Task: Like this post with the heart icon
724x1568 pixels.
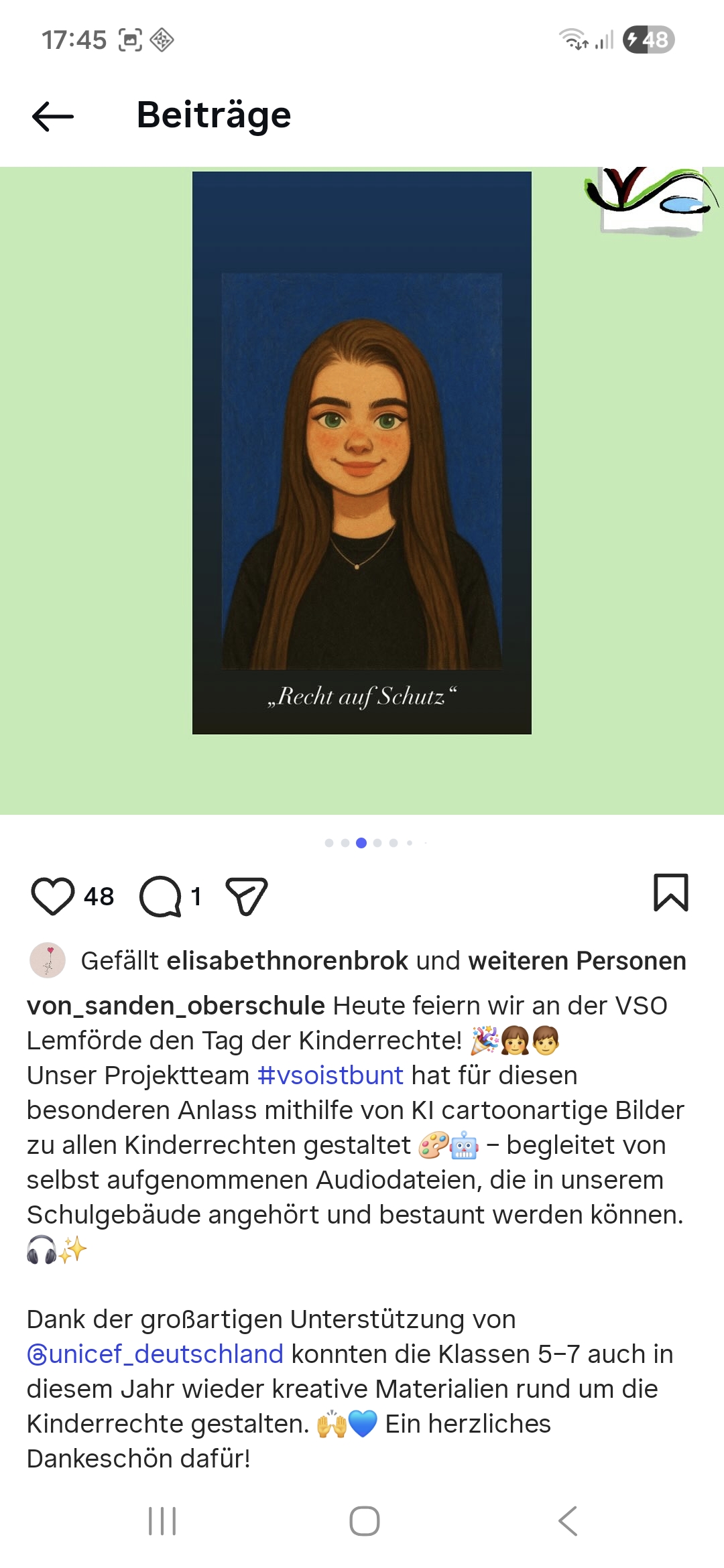Action: coord(53,896)
